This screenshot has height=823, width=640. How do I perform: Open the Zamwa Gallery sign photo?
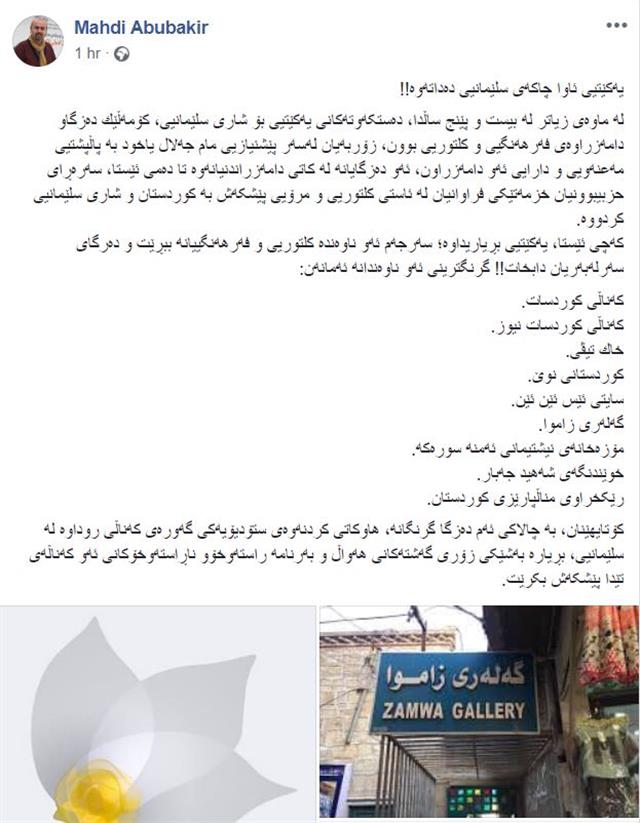point(478,714)
